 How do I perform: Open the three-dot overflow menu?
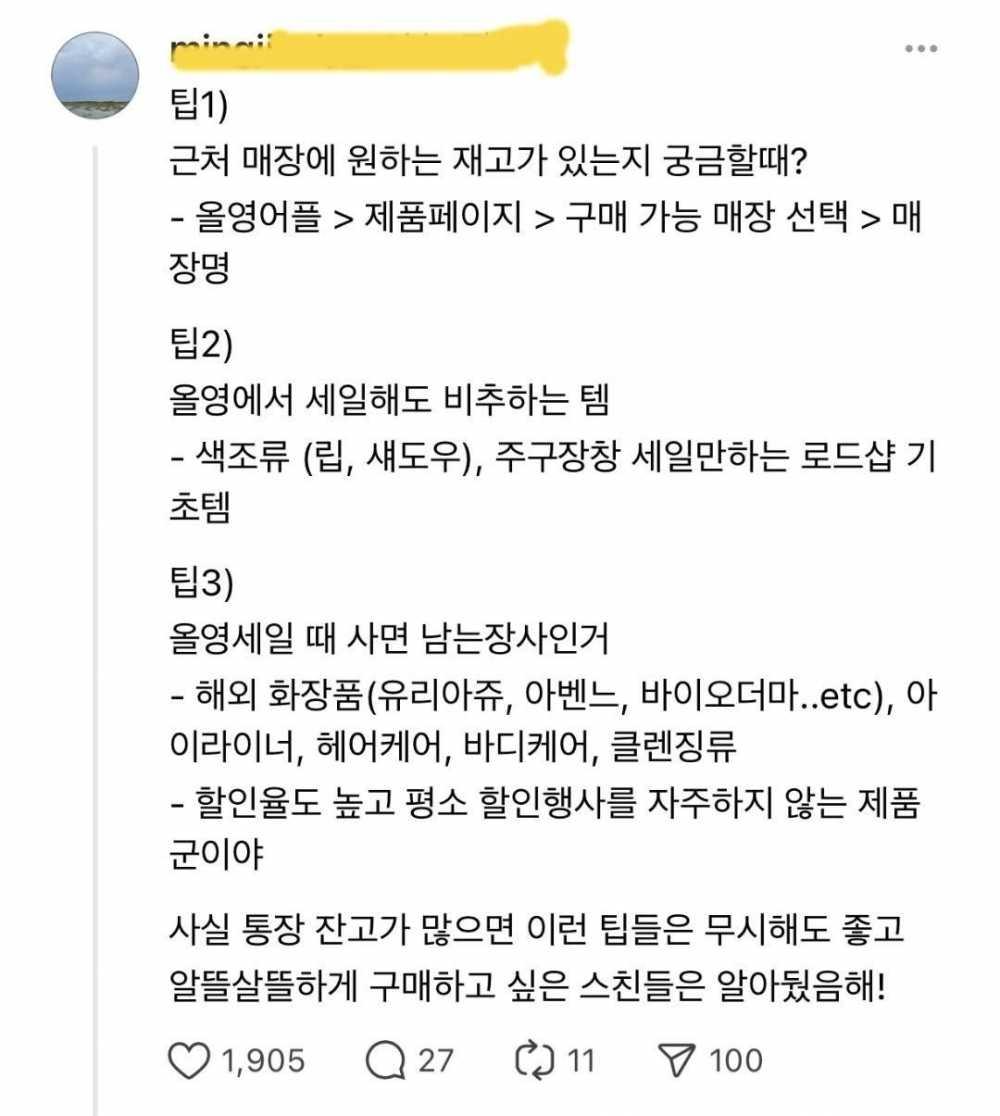(920, 48)
